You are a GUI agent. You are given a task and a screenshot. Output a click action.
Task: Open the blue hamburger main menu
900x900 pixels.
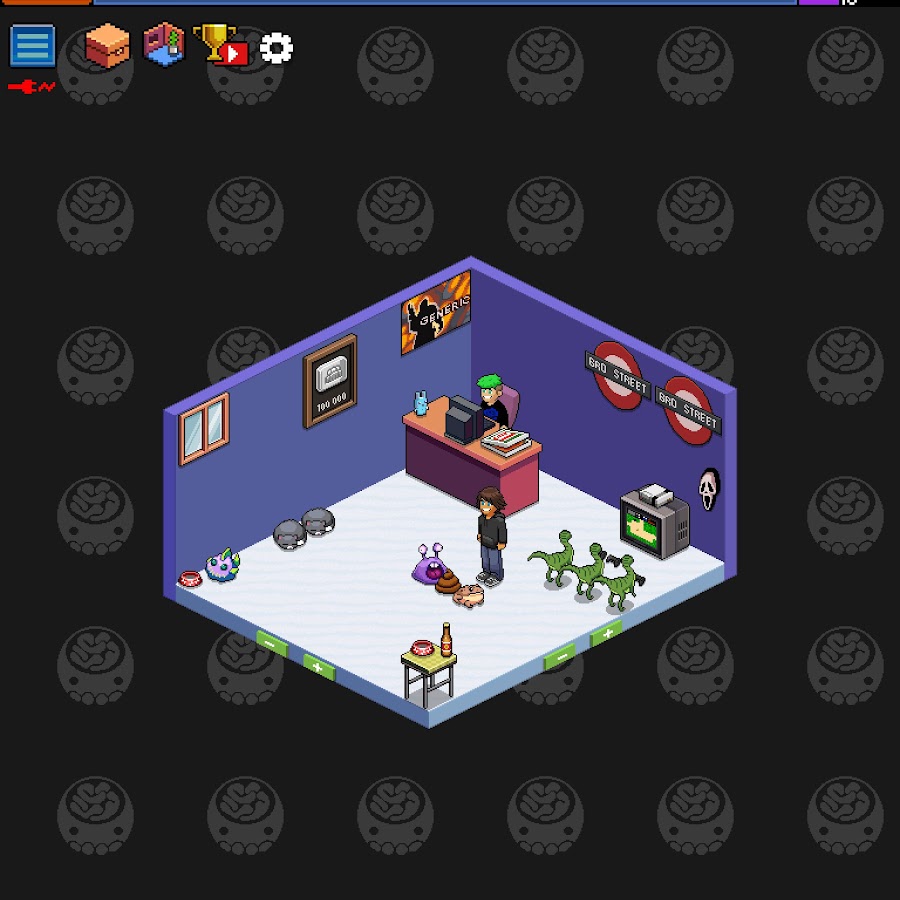pyautogui.click(x=32, y=46)
